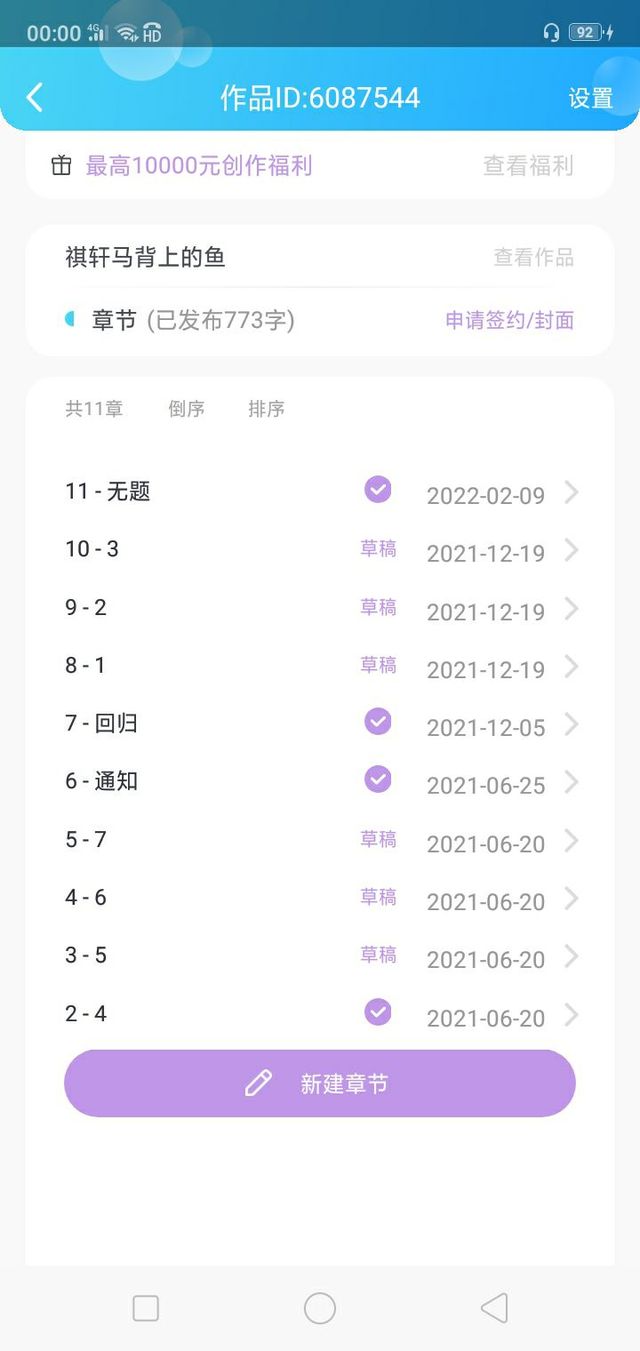Open chapter 7 - 回归

tap(320, 723)
